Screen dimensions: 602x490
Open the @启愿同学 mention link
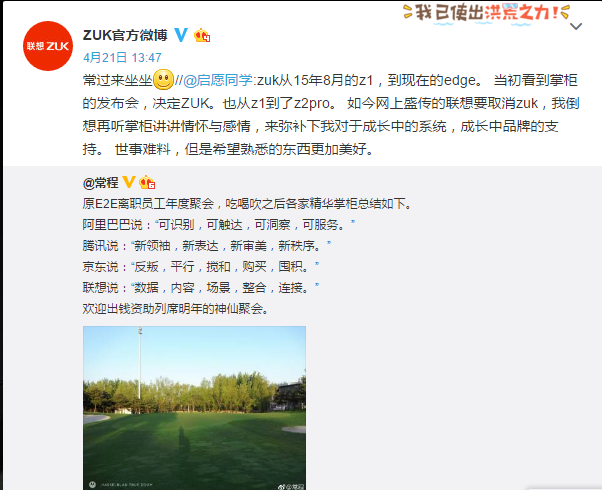(x=219, y=80)
